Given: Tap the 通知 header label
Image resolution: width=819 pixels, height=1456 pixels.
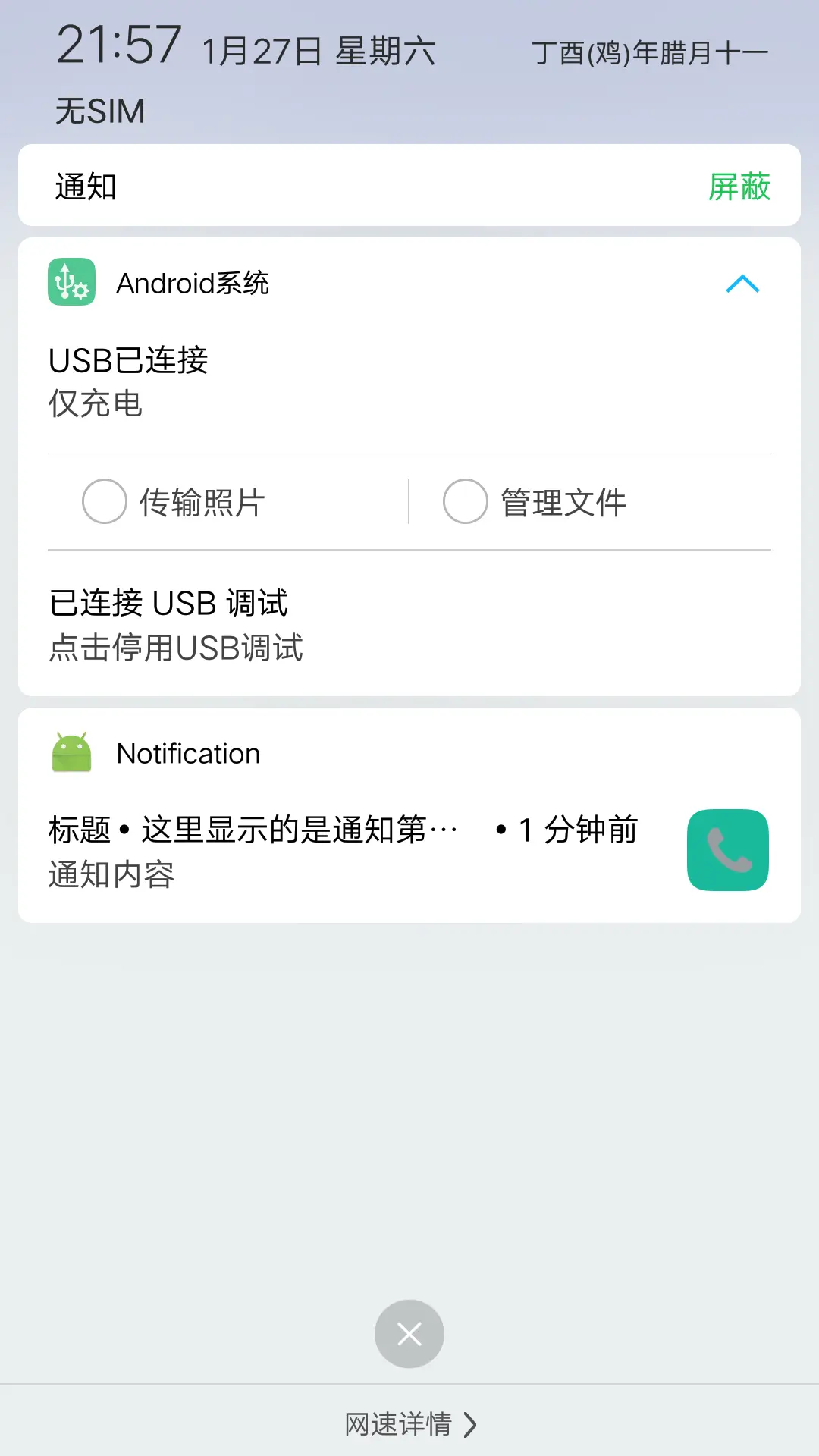Looking at the screenshot, I should (86, 186).
